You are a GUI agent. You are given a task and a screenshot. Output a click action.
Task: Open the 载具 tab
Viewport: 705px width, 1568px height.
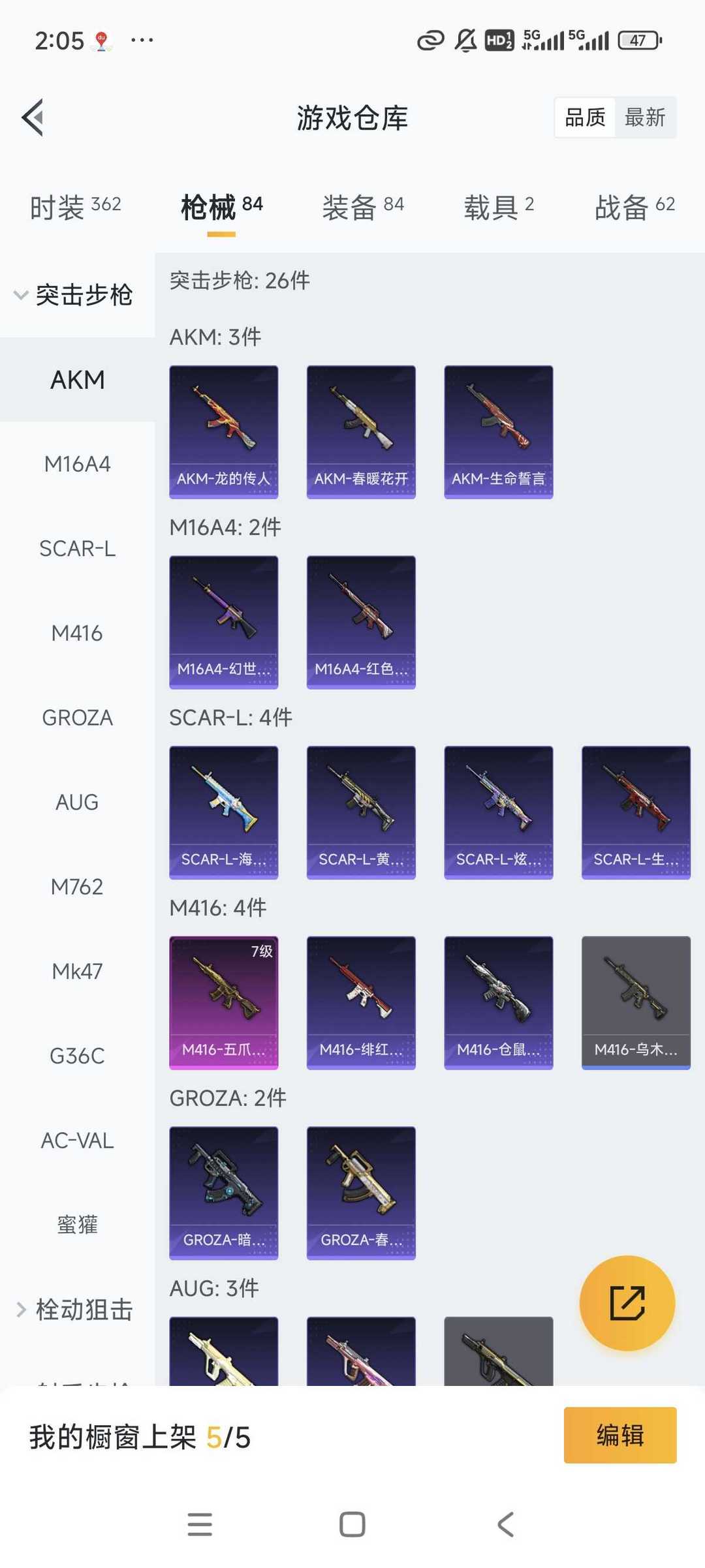(x=499, y=207)
